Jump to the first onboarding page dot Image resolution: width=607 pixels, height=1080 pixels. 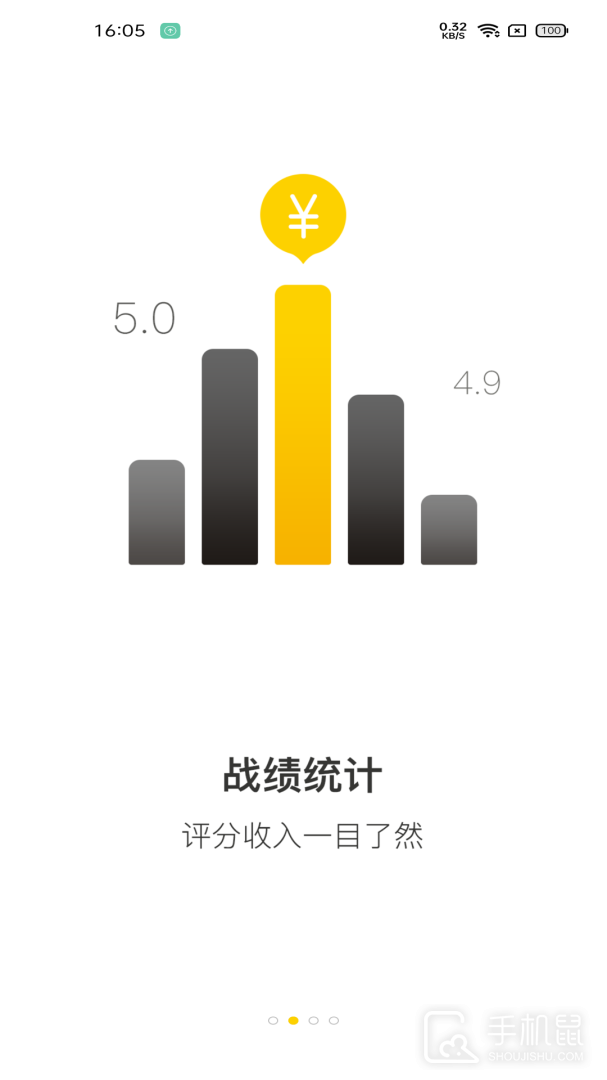pyautogui.click(x=273, y=1020)
